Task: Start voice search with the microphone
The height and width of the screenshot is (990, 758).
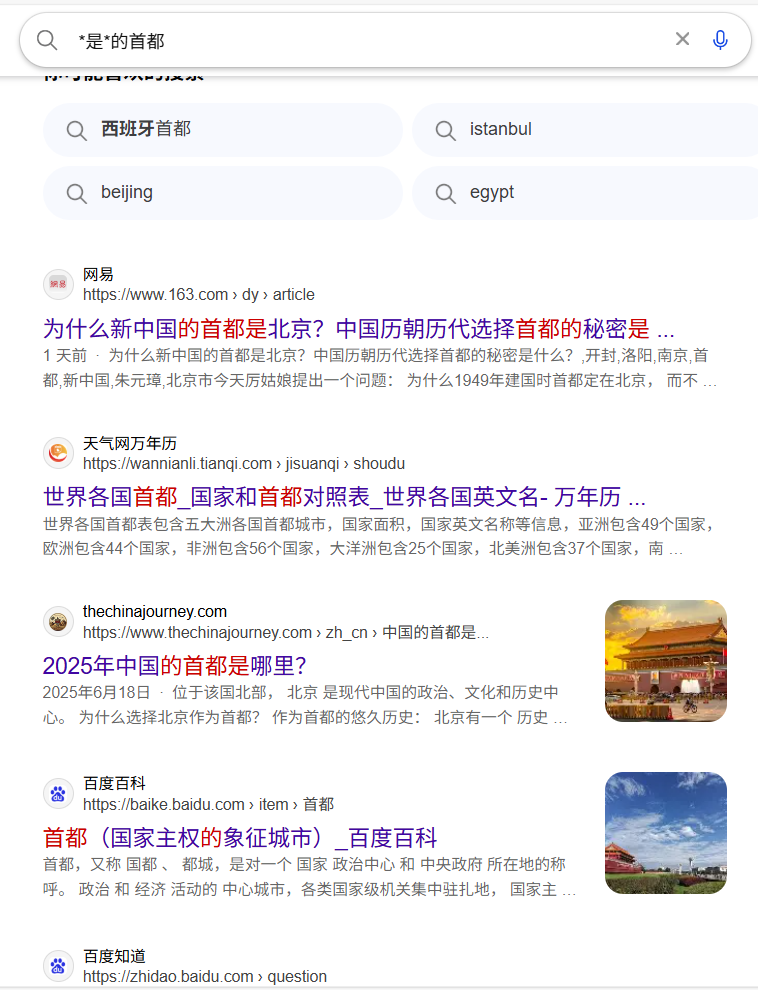Action: (720, 40)
